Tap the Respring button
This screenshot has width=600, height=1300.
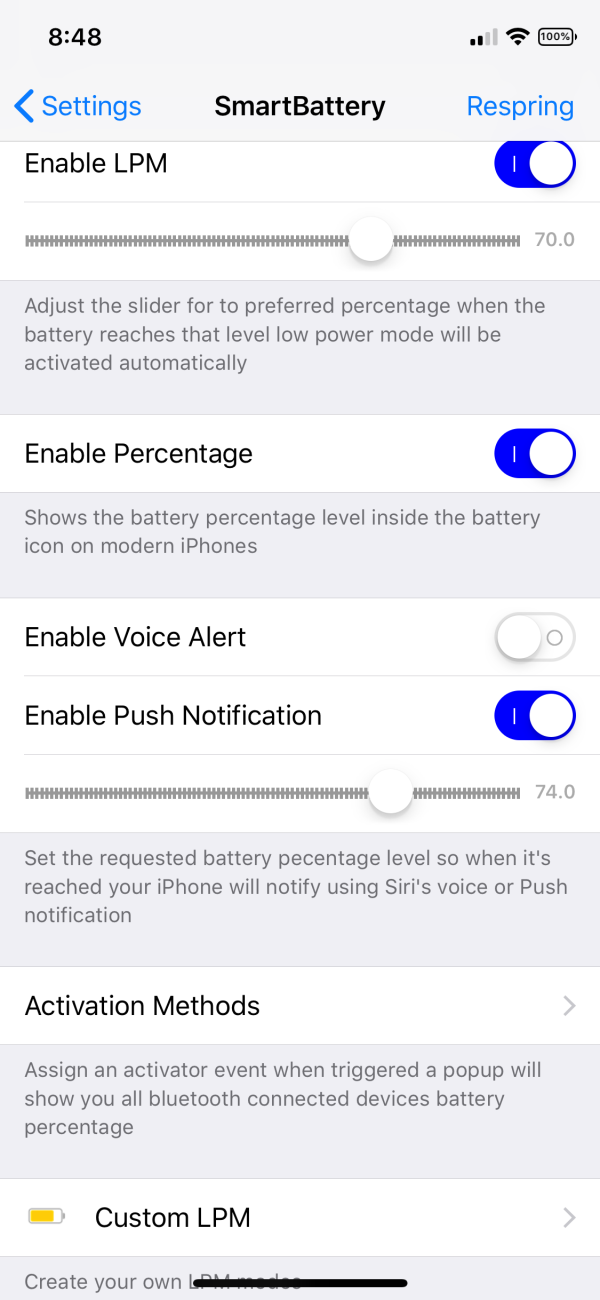[520, 107]
